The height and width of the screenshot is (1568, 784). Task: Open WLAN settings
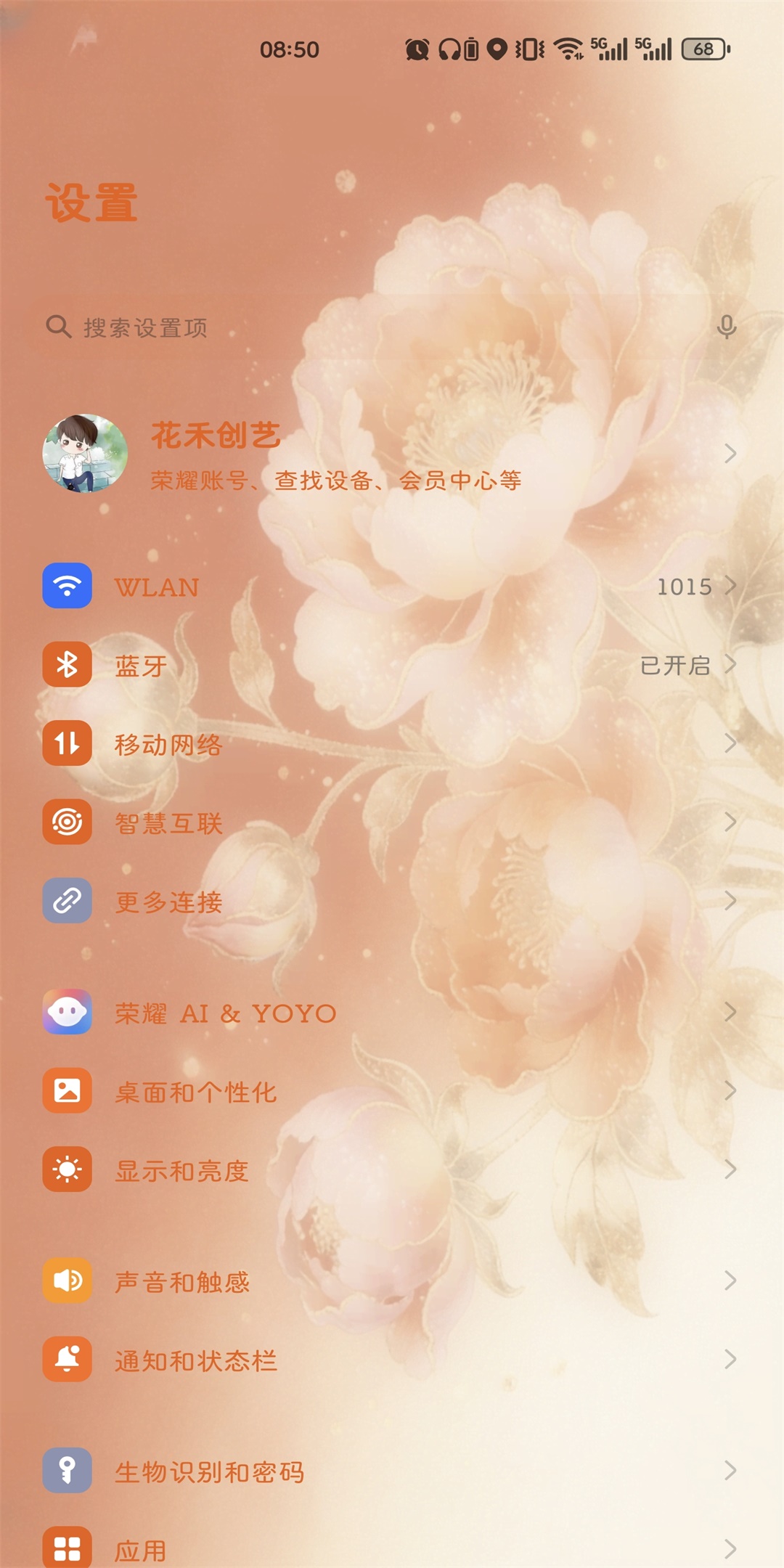[x=158, y=587]
